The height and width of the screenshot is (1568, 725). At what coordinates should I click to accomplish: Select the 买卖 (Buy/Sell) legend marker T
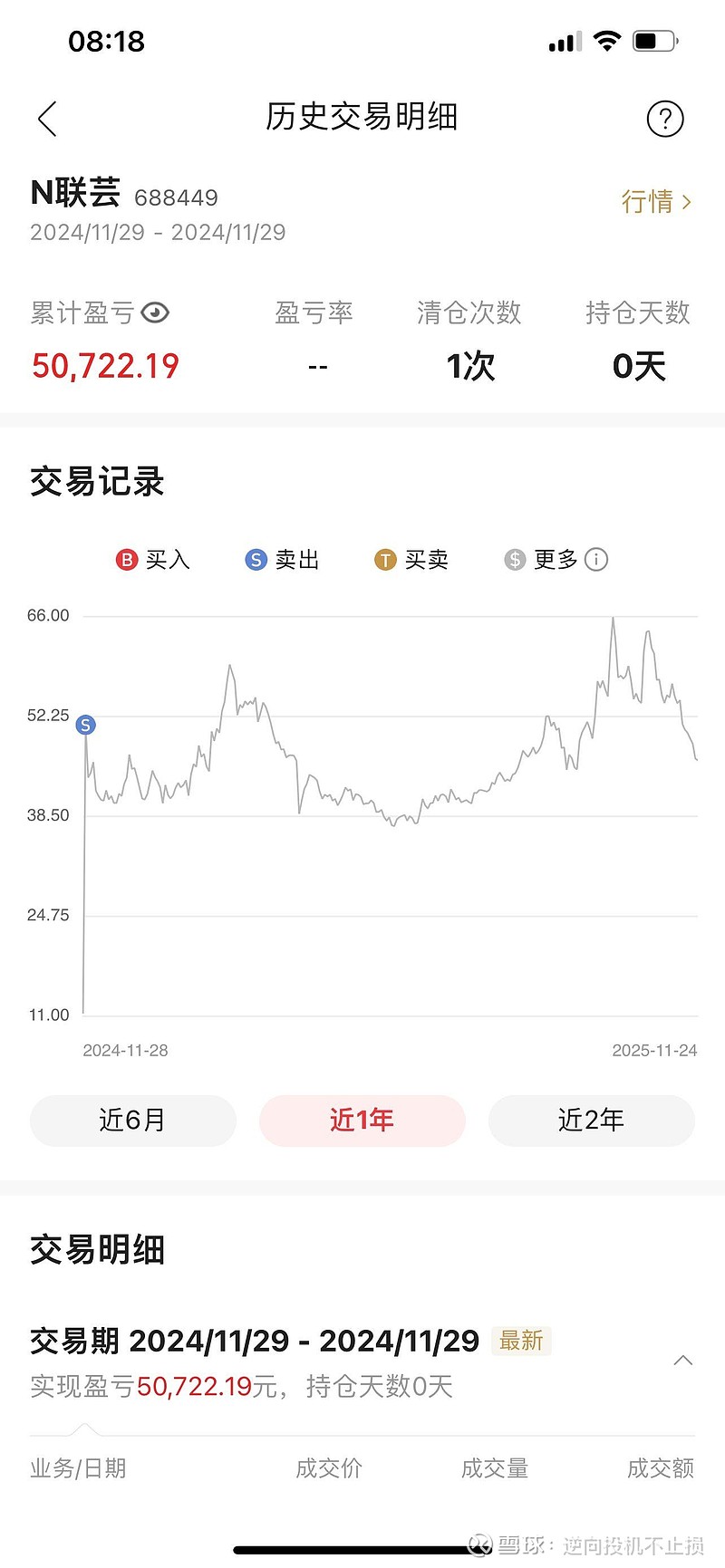tap(384, 560)
